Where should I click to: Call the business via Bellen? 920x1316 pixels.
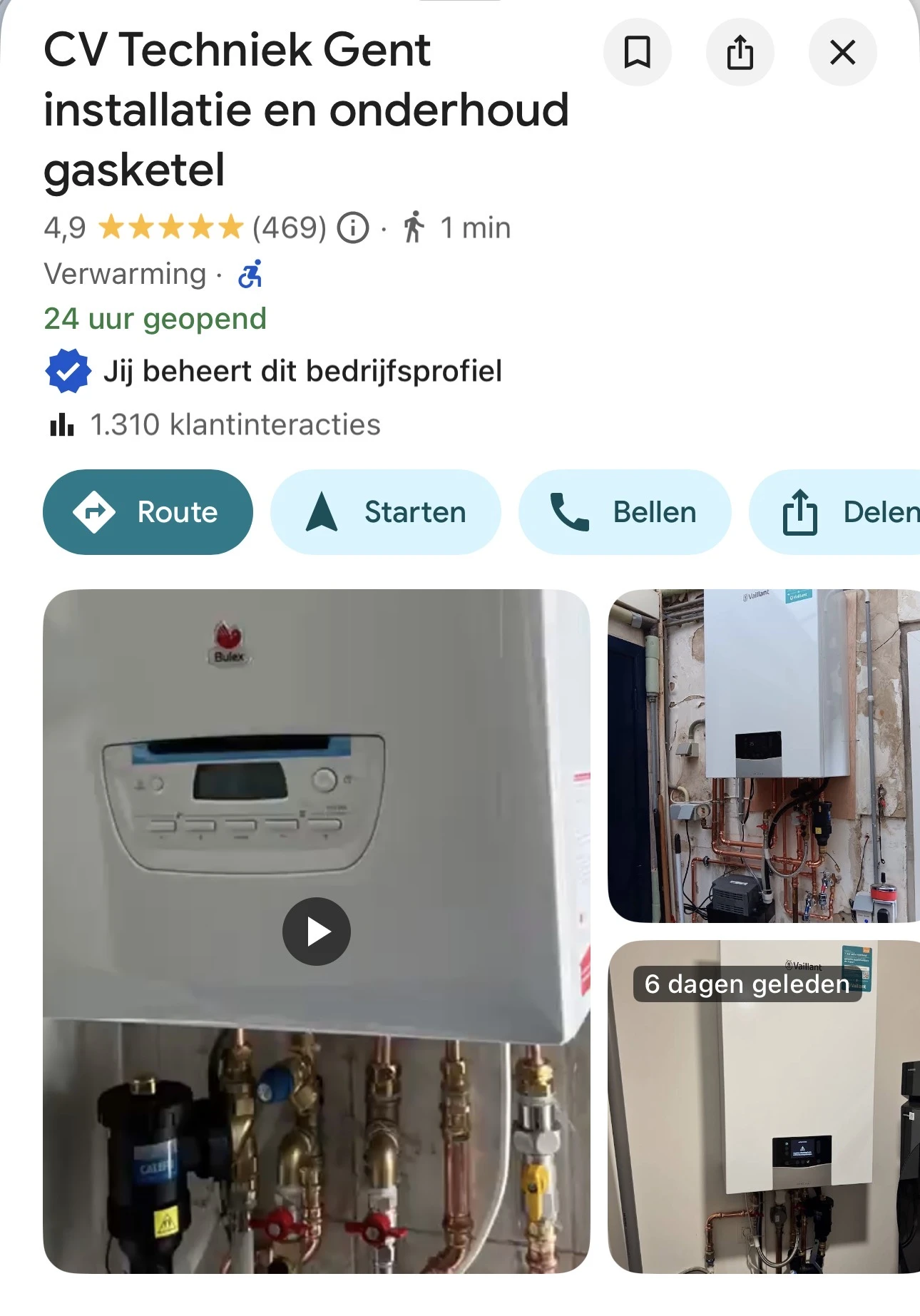click(625, 512)
